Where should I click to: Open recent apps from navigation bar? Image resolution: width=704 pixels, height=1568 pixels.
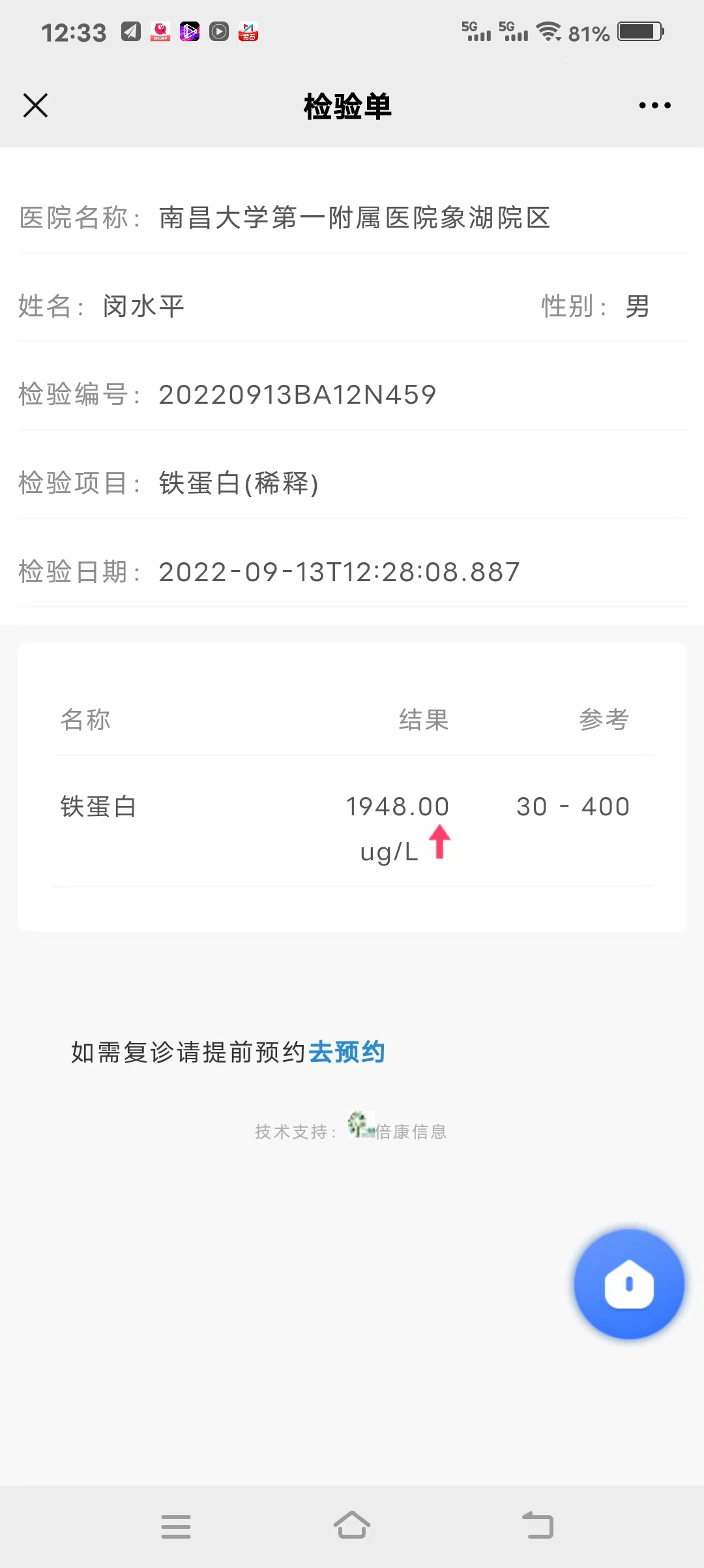pos(176,1526)
